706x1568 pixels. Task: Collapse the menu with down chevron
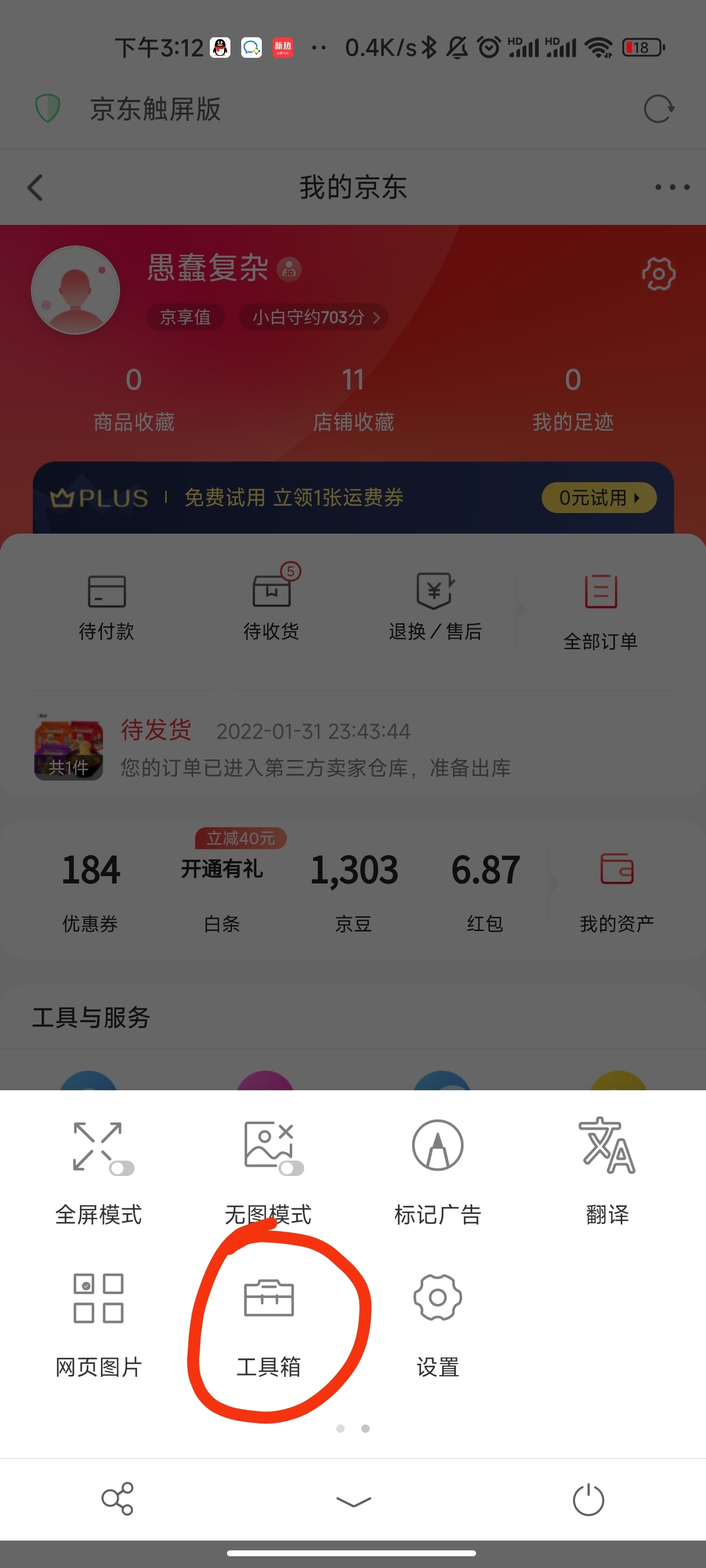pyautogui.click(x=353, y=1501)
